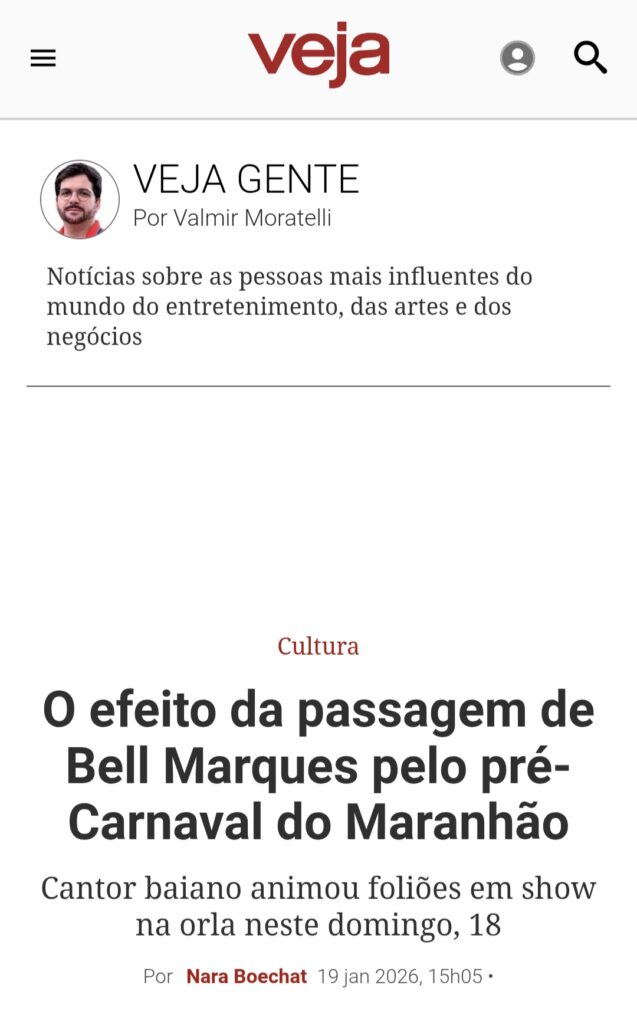
Task: Open the search magnifier
Action: click(x=590, y=58)
